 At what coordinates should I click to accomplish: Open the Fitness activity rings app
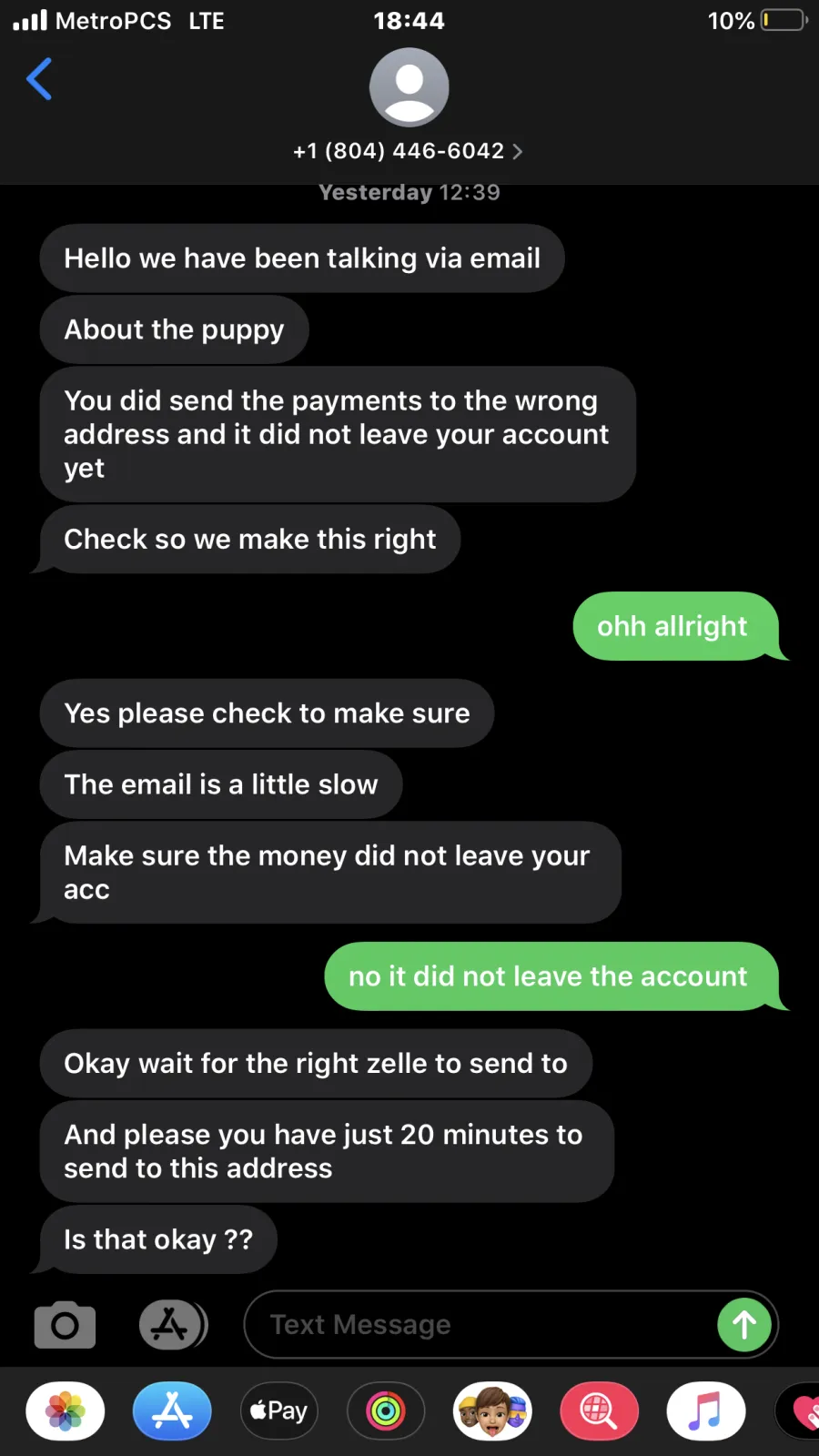click(386, 1411)
